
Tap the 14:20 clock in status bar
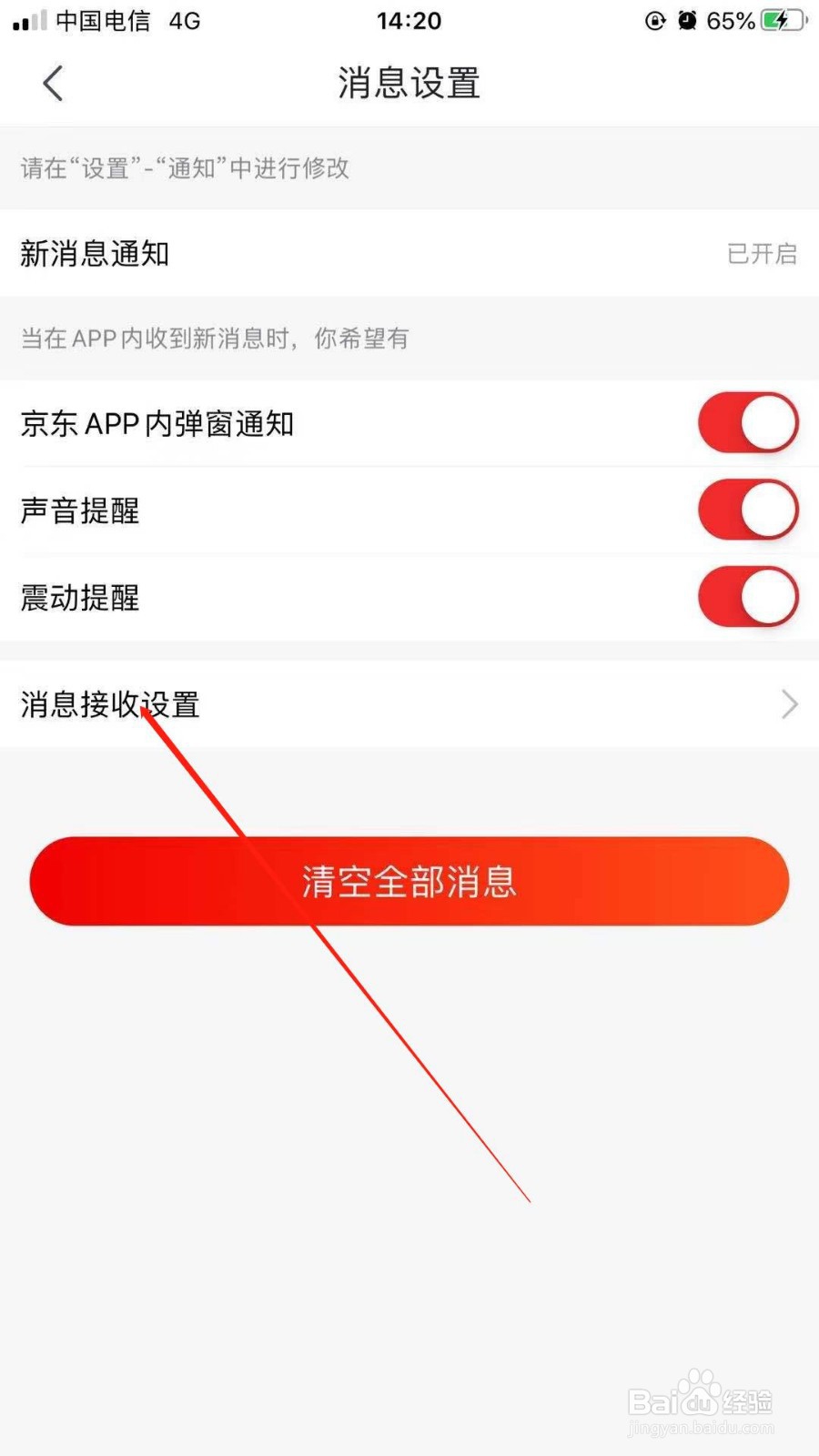409,20
